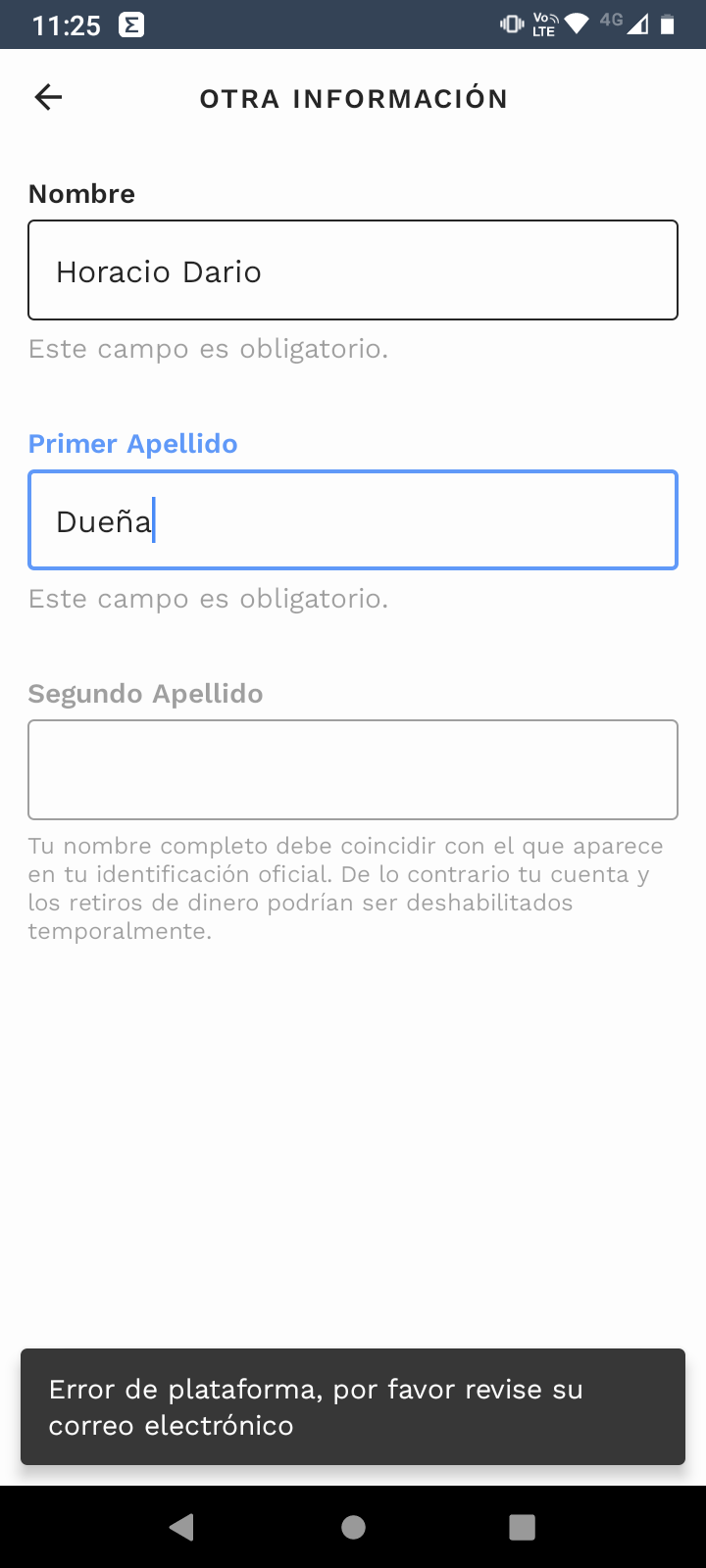Tap the empty Segundo Apellido field
Viewport: 706px width, 1568px height.
[353, 770]
